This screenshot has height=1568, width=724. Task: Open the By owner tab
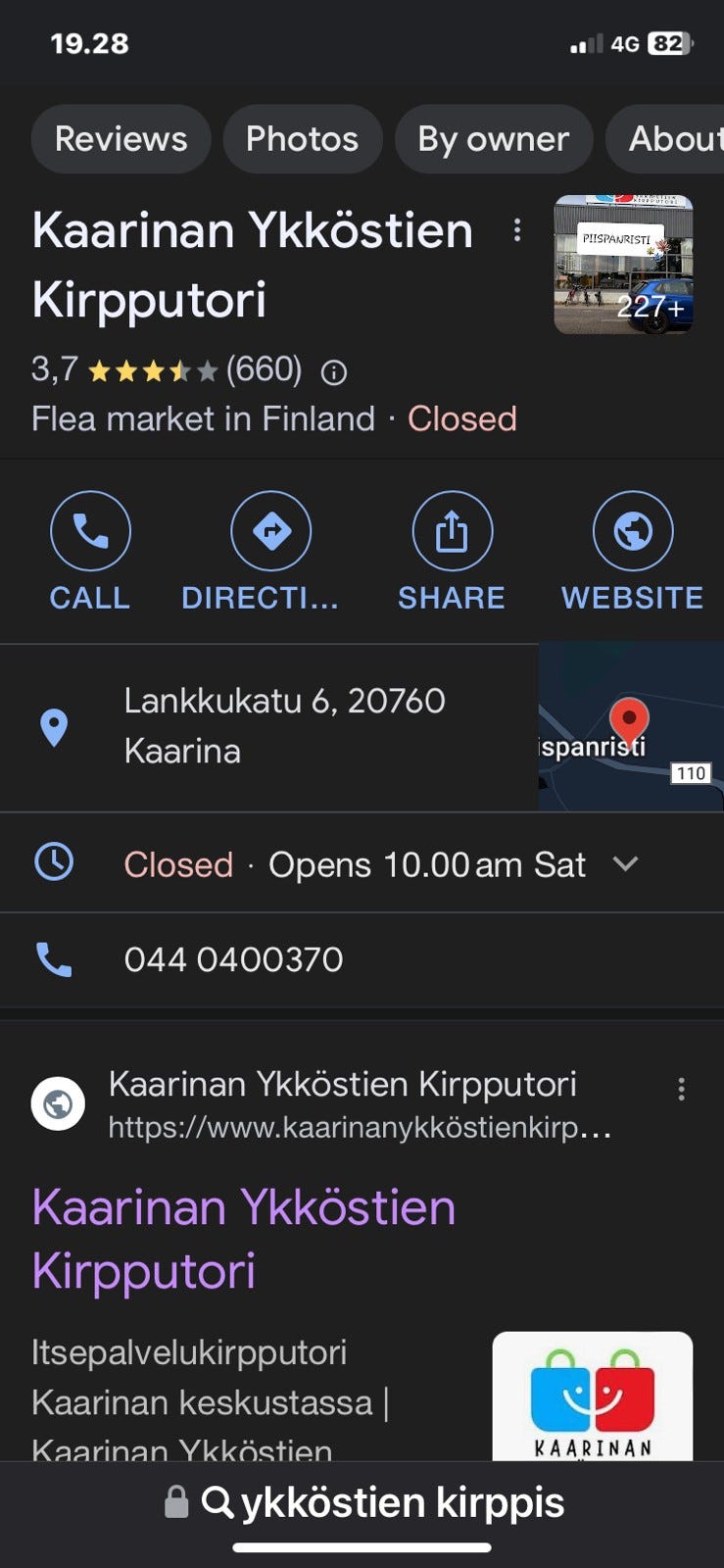tap(493, 139)
